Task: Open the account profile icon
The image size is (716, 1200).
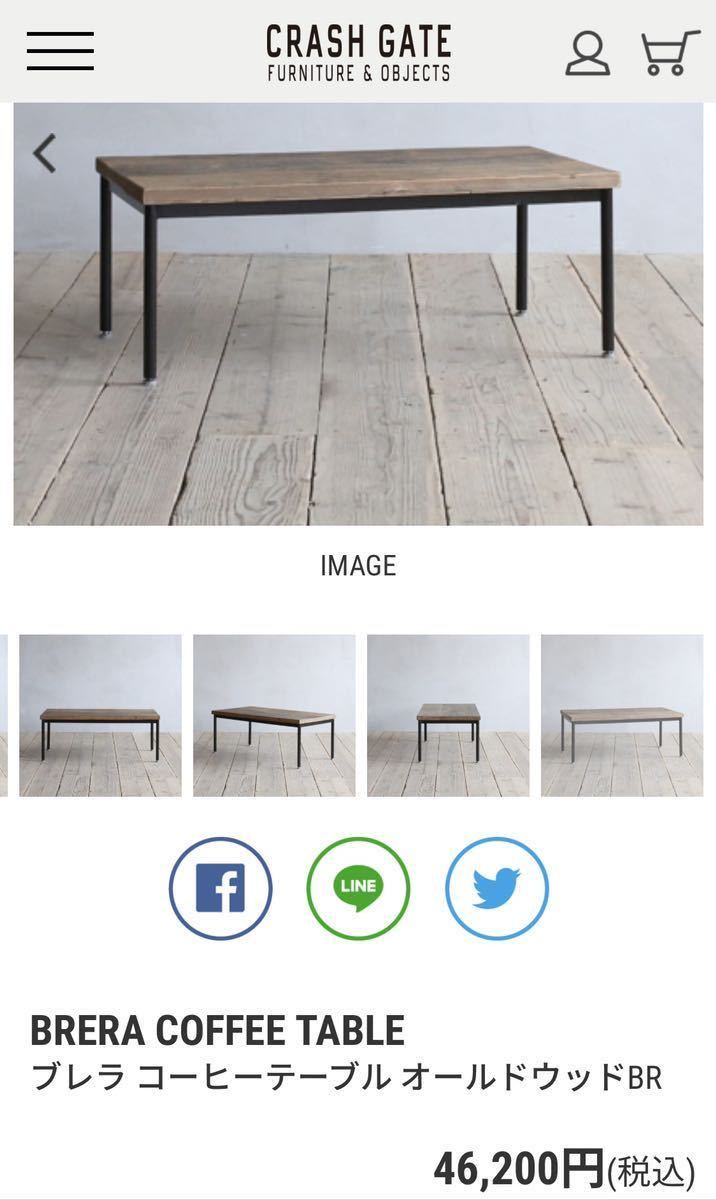Action: (587, 53)
